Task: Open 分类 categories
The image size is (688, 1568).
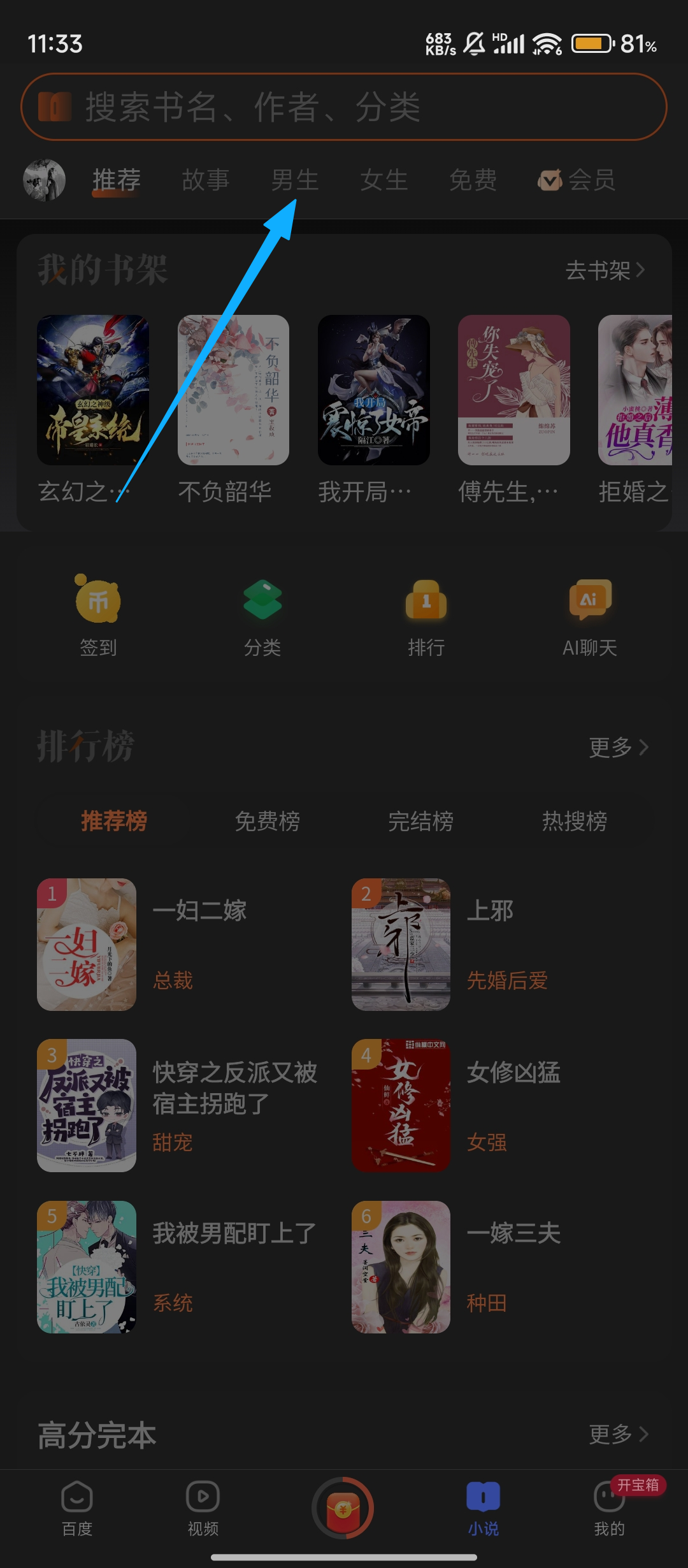Action: (x=262, y=615)
